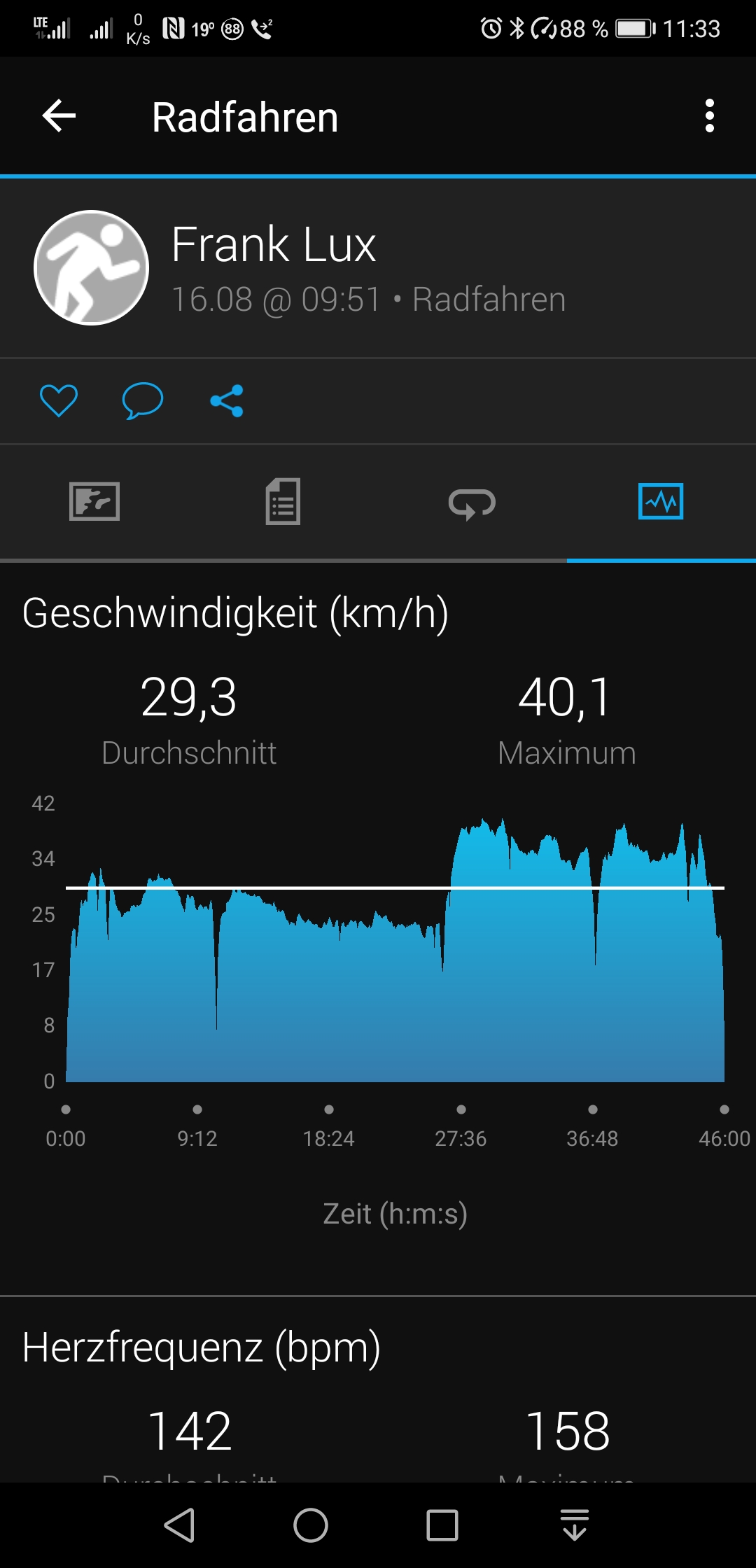Screen dimensions: 756x1568
Task: Open the three-dot overflow menu
Action: 709,116
